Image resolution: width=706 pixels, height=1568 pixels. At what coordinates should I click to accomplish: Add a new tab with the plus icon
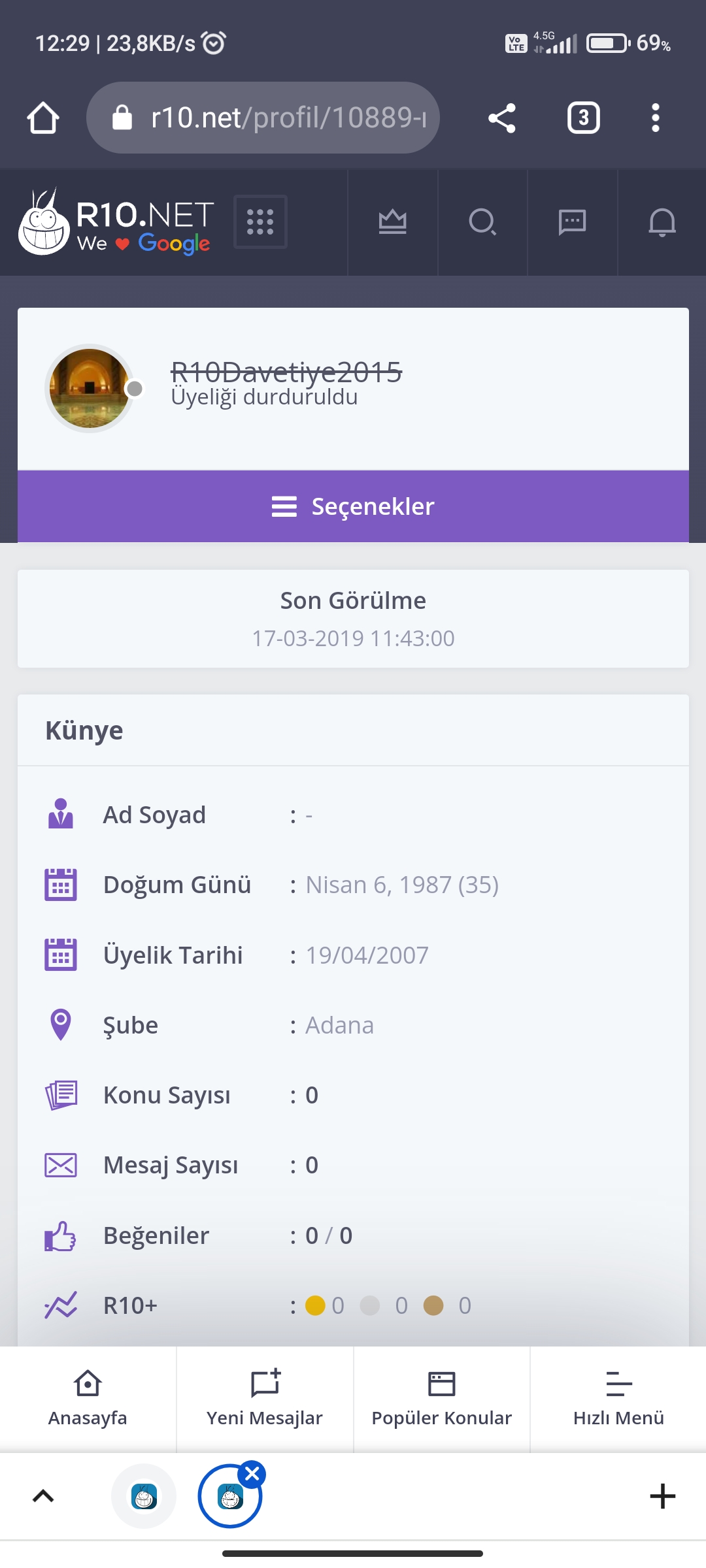(x=662, y=1496)
